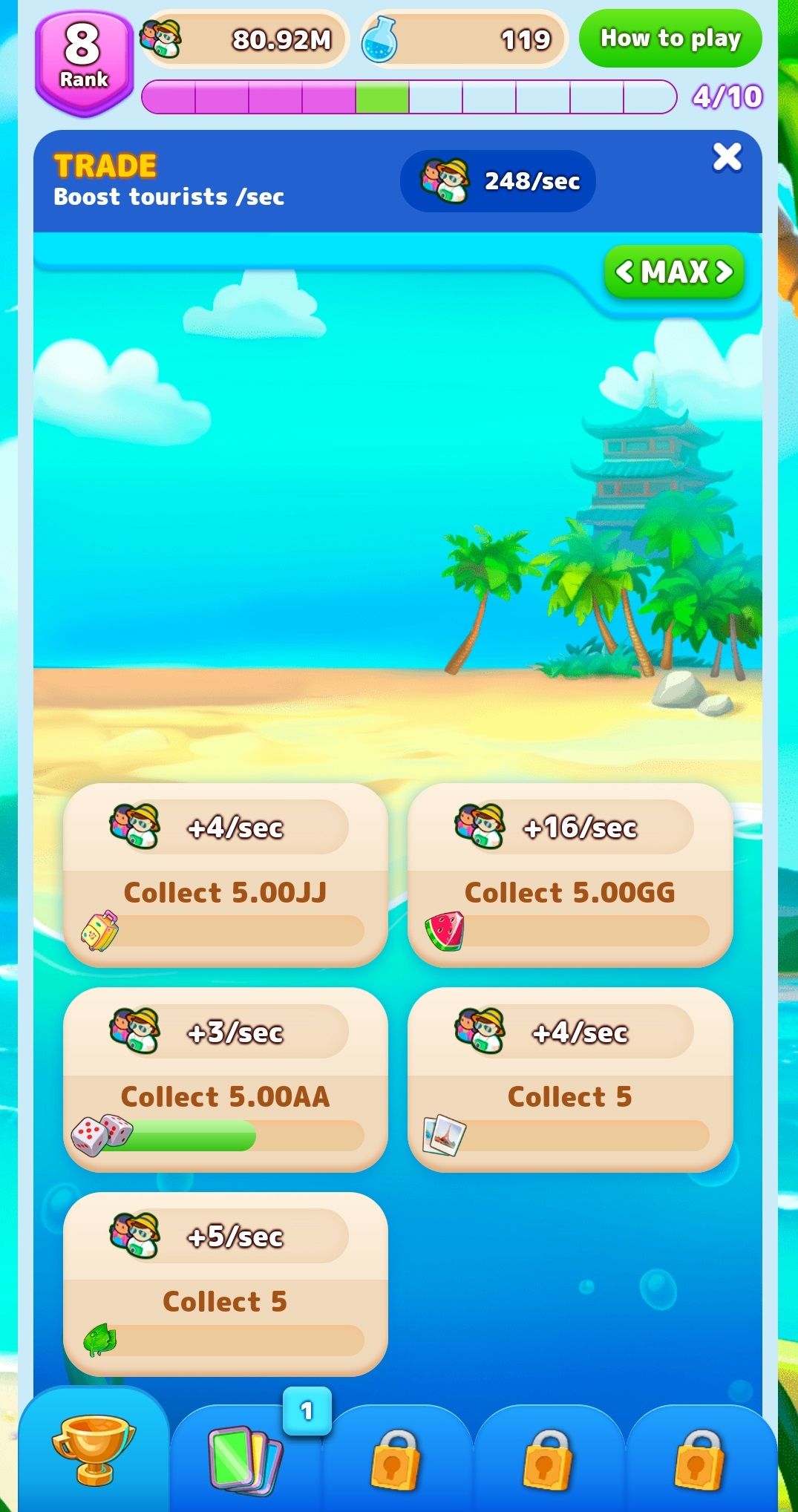798x1512 pixels.
Task: Select the Collect 5.00GG watermelon card
Action: 569,875
